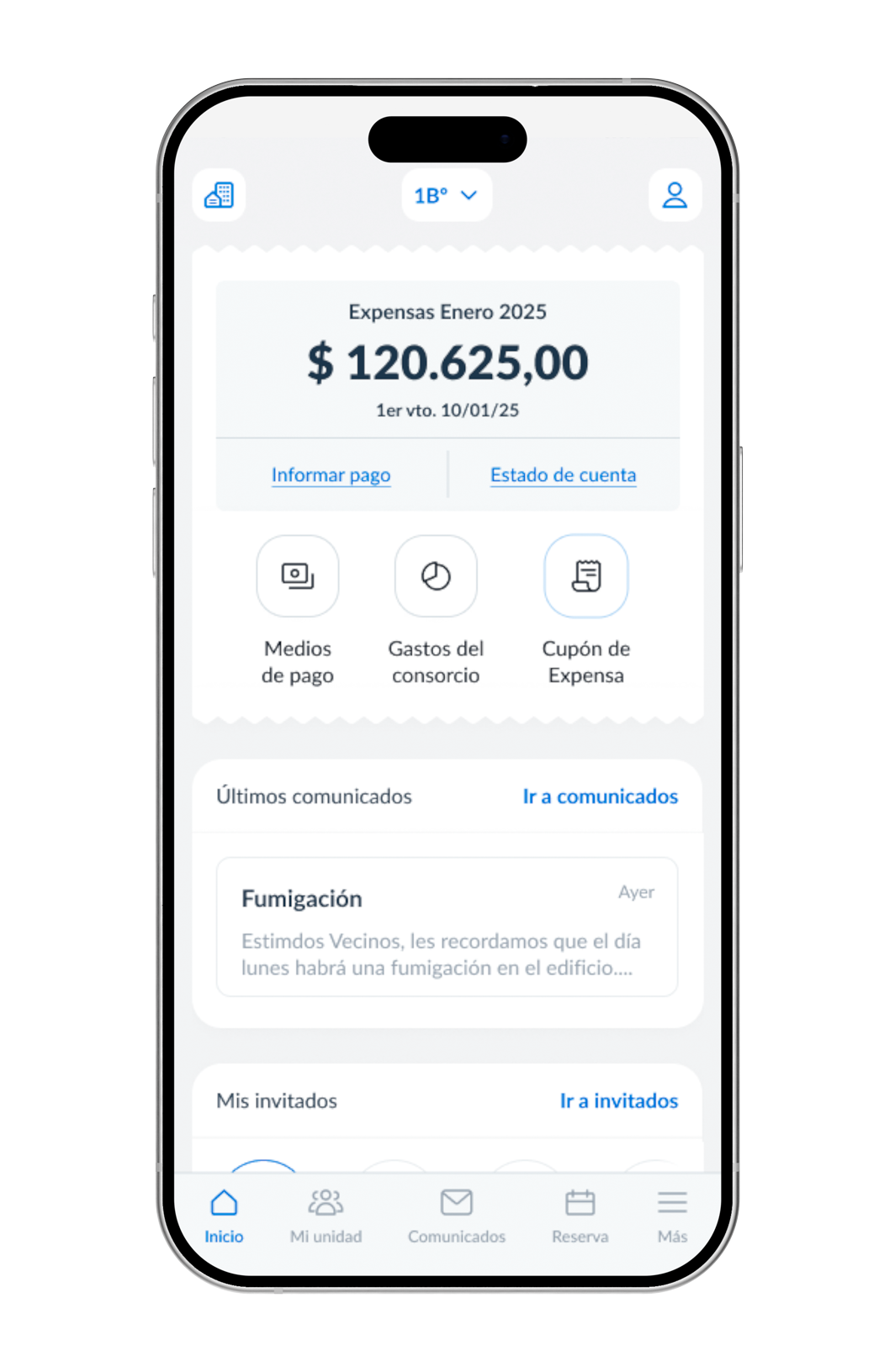Open the Más menu tab
This screenshot has height=1372, width=895.
coord(672,1216)
